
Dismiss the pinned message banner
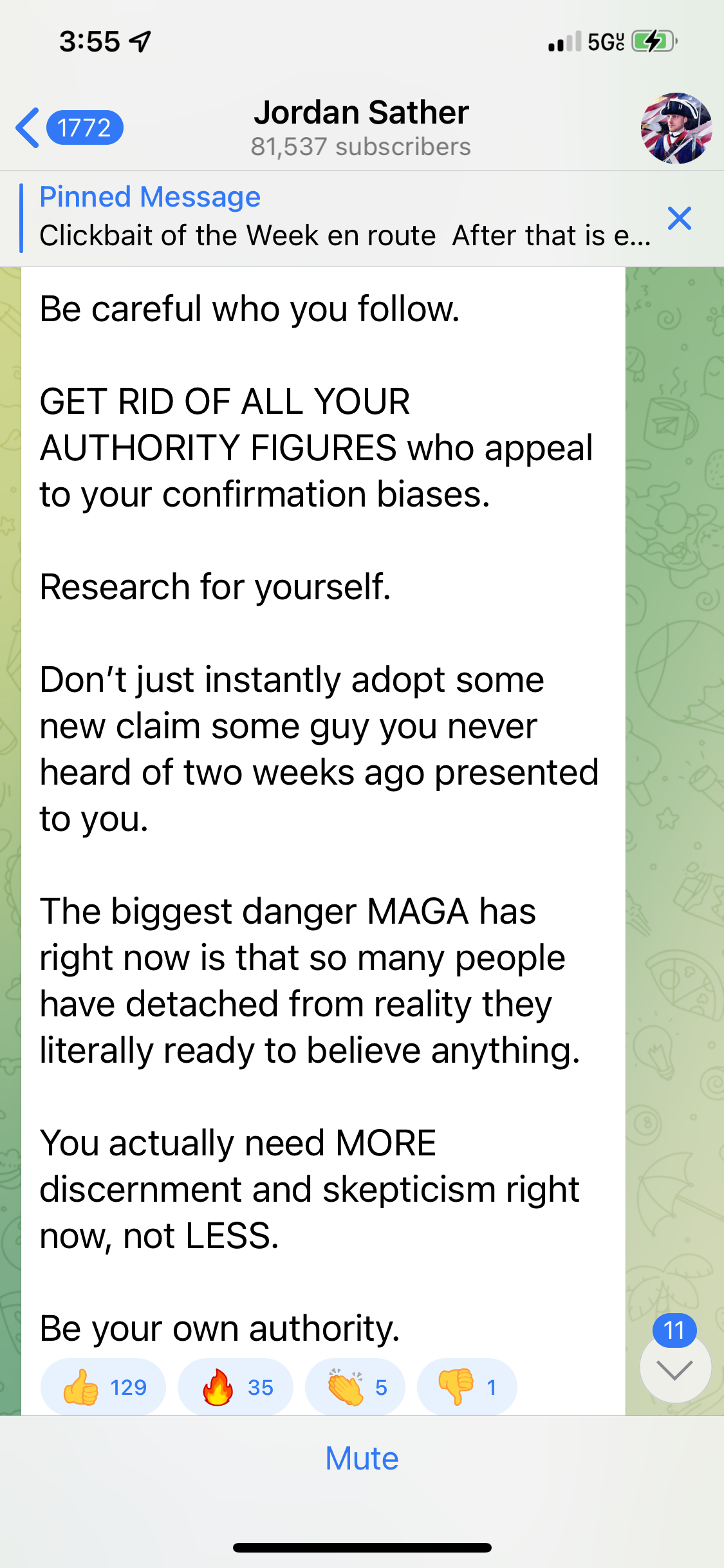[x=679, y=218]
